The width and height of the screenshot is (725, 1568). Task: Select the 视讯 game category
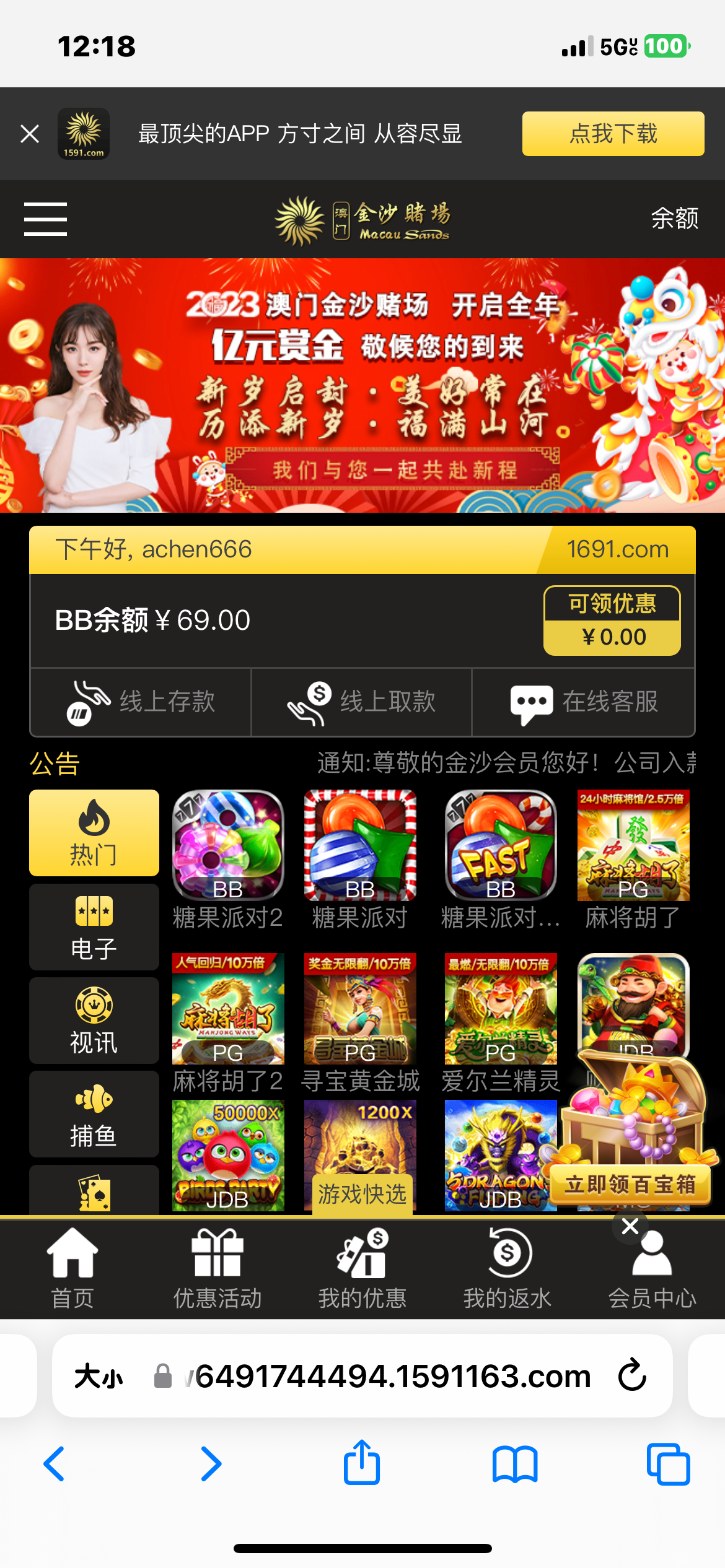[x=94, y=1021]
